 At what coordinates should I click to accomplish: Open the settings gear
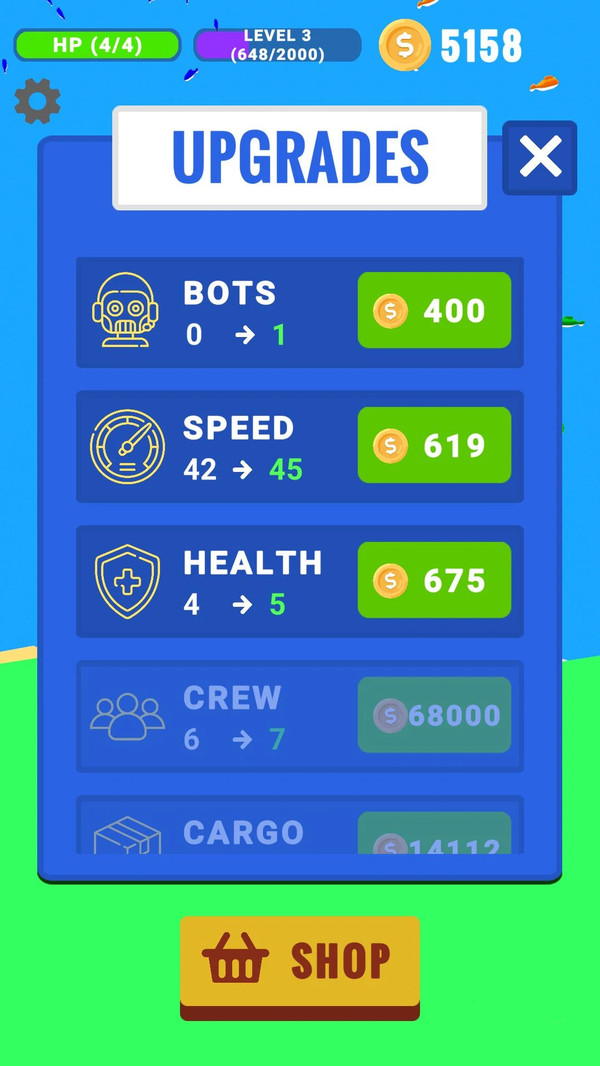[37, 101]
